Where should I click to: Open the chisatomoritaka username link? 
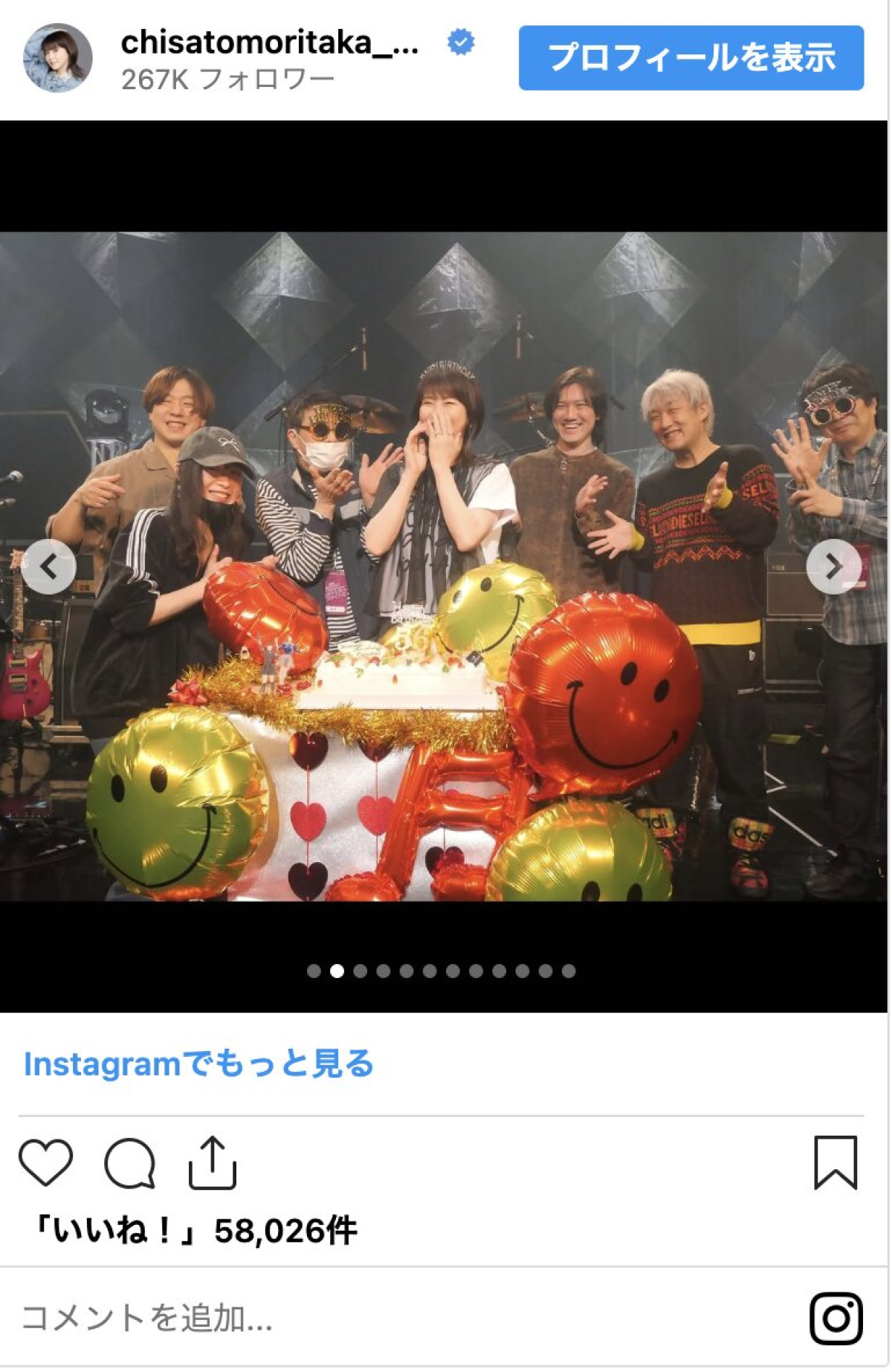click(270, 43)
